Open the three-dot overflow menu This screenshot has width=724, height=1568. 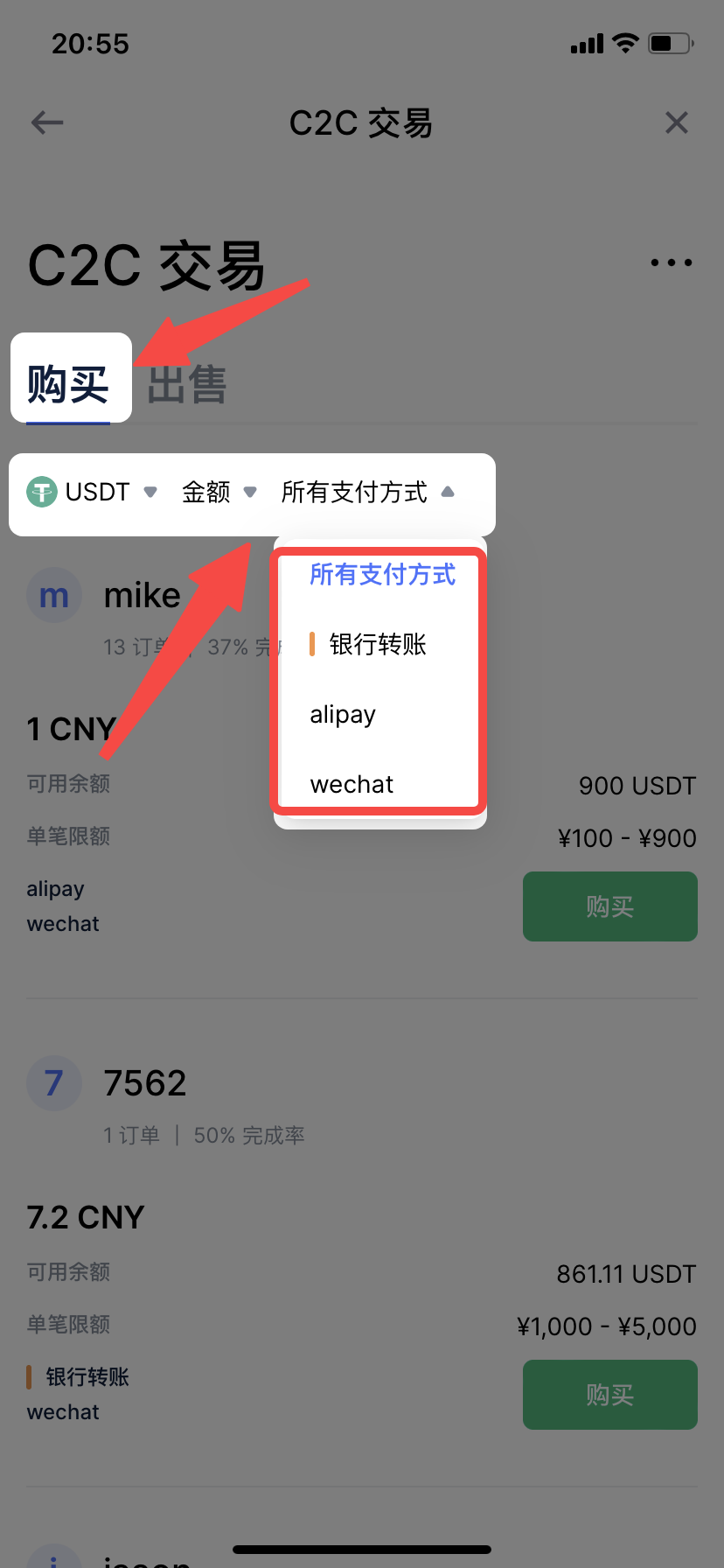tap(671, 262)
